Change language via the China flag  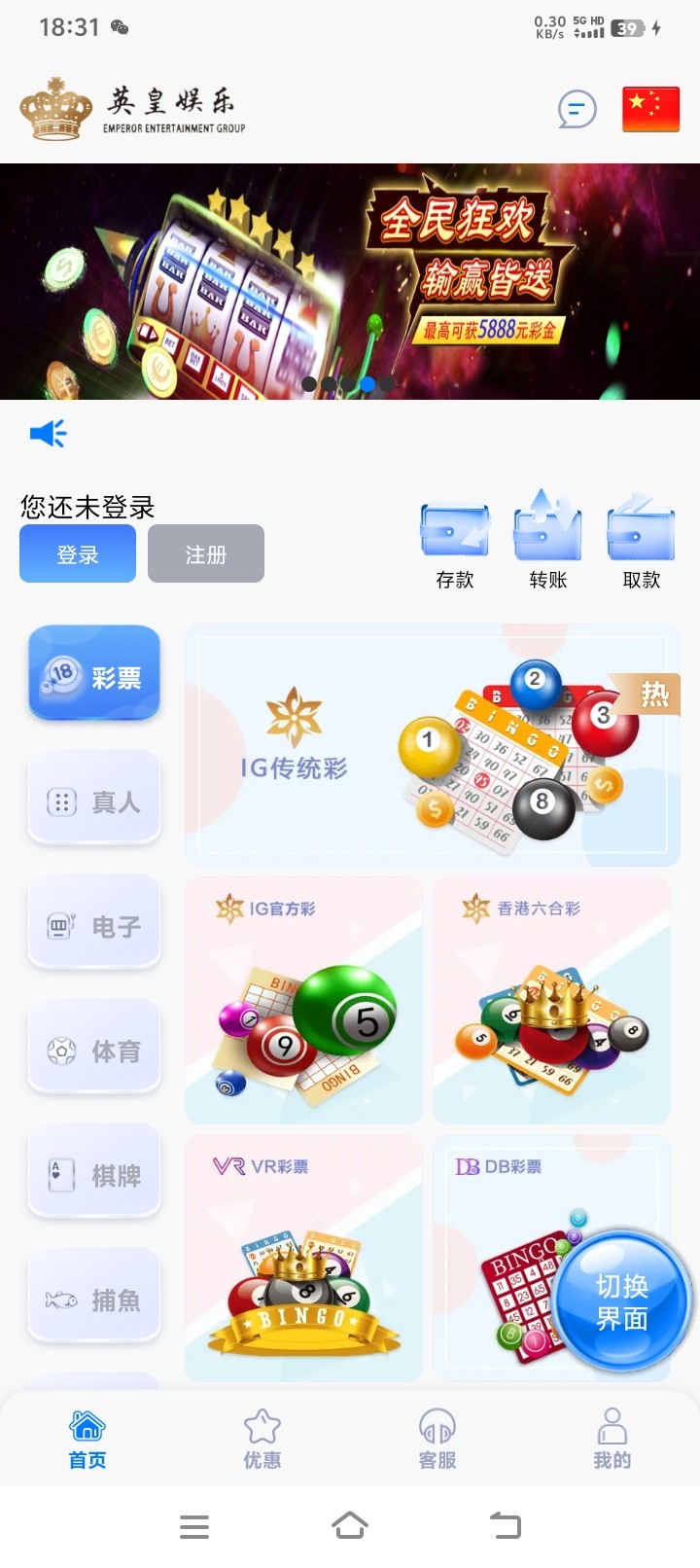(650, 109)
